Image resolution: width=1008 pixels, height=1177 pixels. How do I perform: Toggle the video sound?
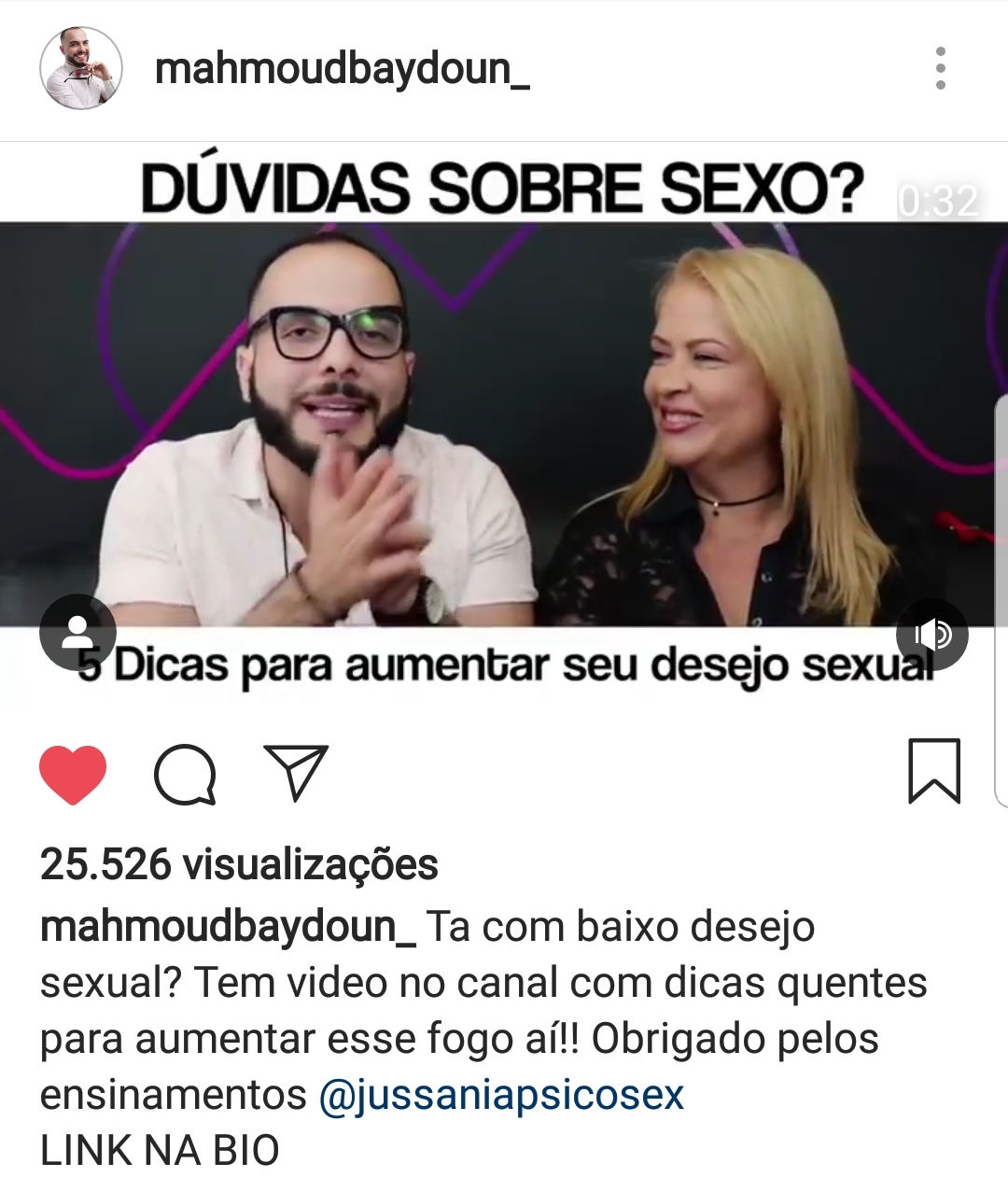click(931, 636)
